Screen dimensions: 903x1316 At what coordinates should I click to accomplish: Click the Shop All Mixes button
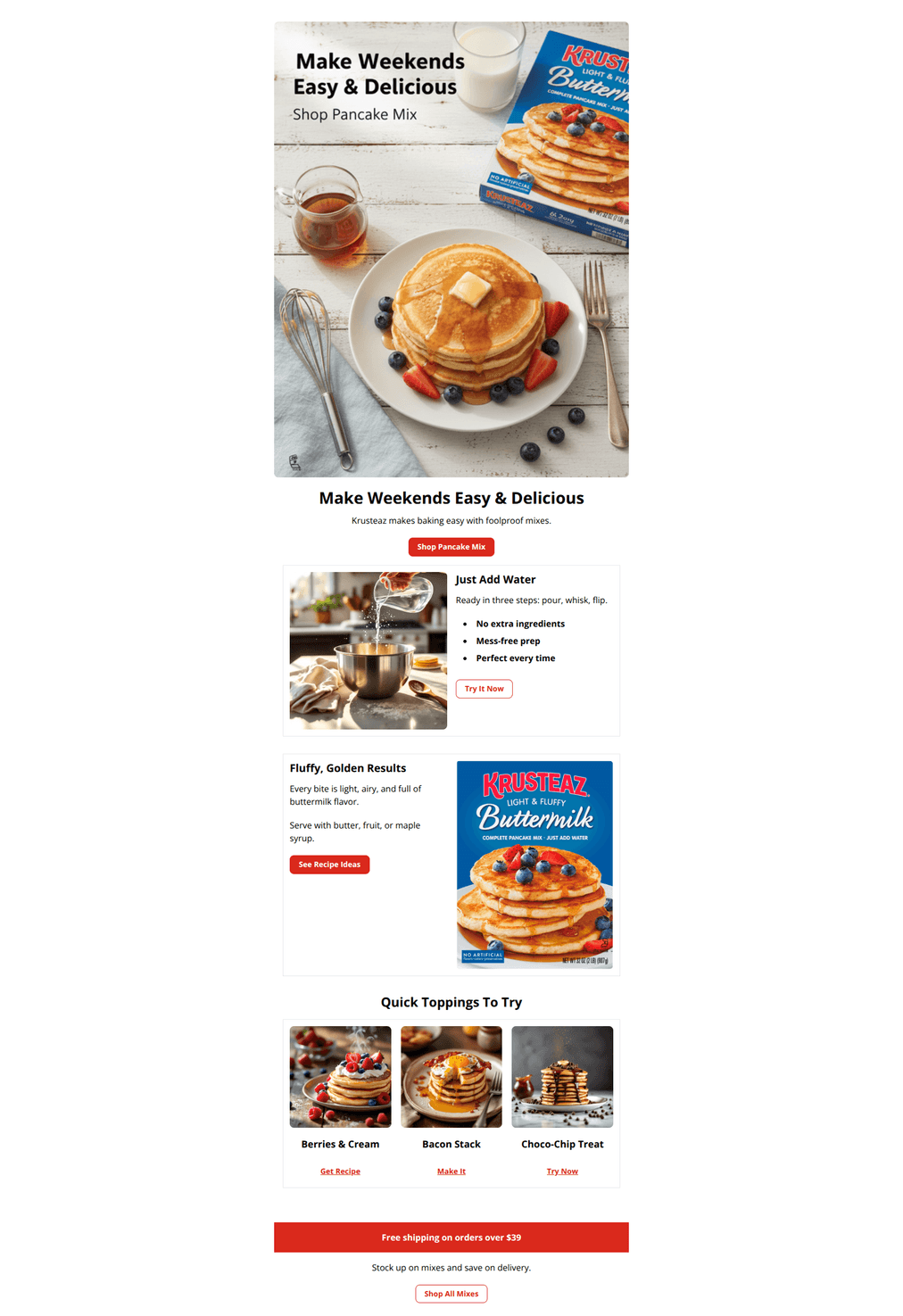(451, 1293)
